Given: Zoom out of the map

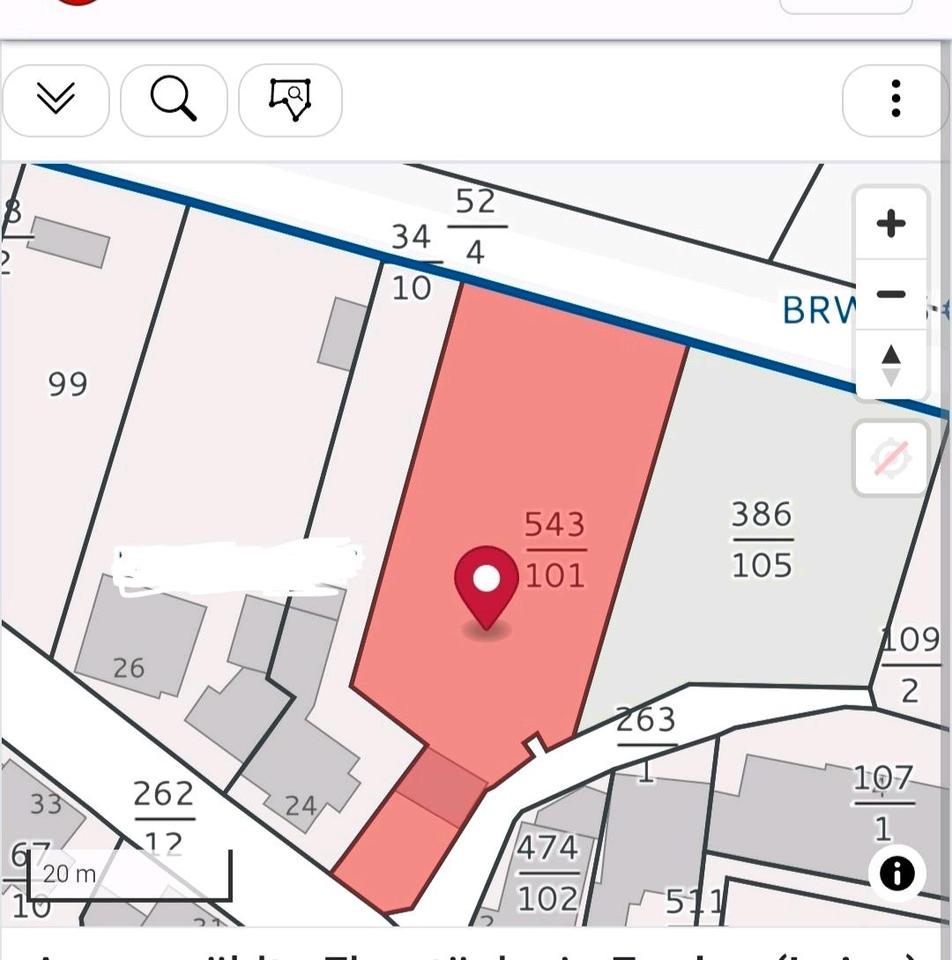Looking at the screenshot, I should pos(890,294).
